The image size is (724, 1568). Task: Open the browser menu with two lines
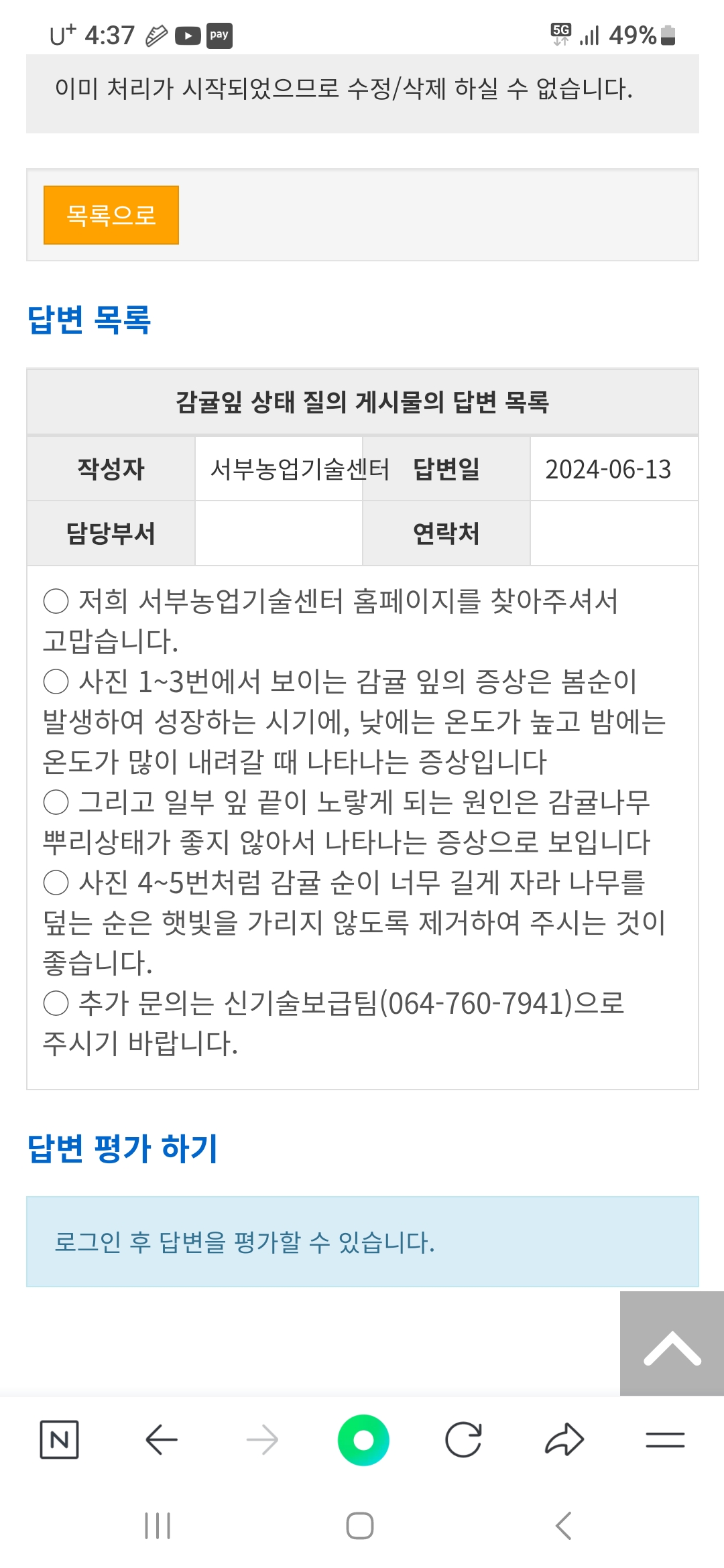click(665, 1439)
